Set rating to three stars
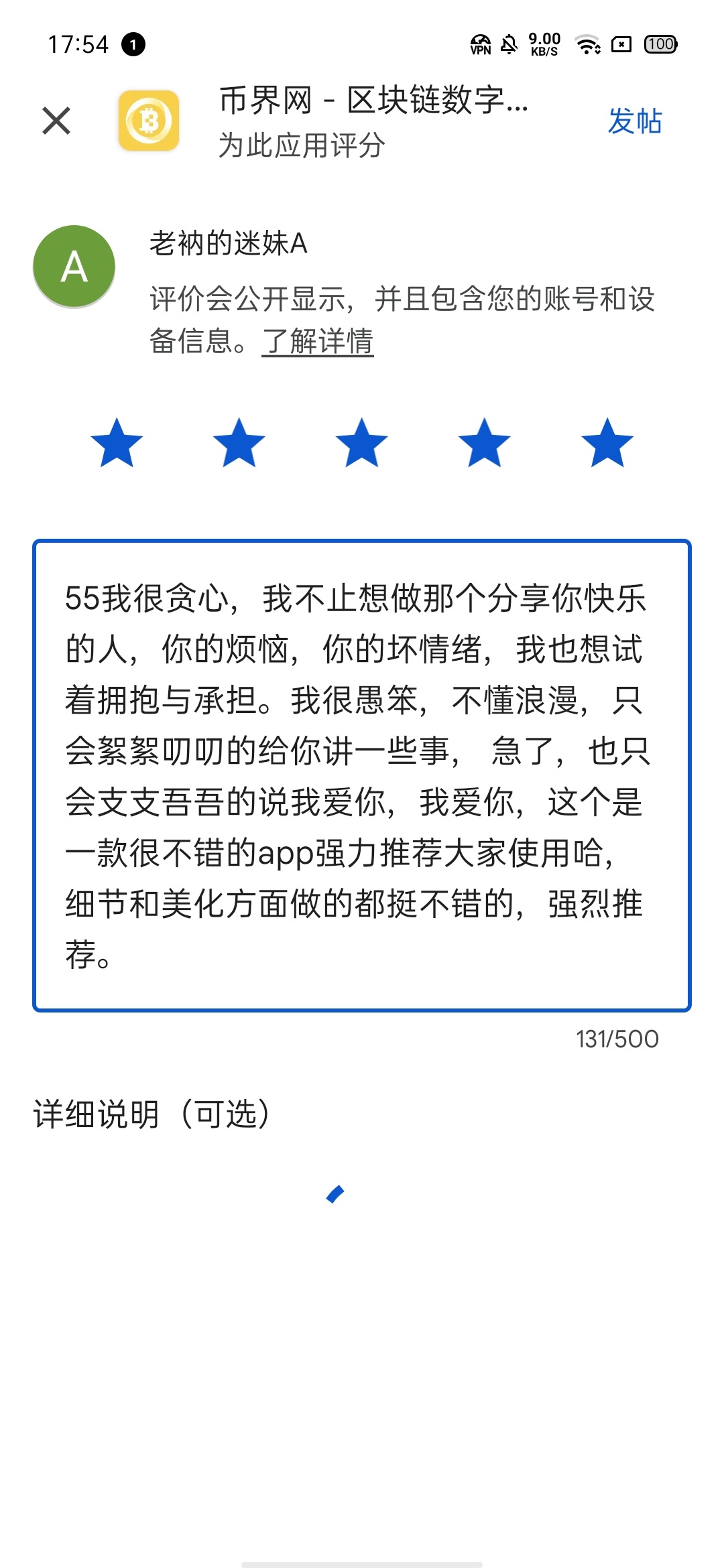 click(x=362, y=443)
